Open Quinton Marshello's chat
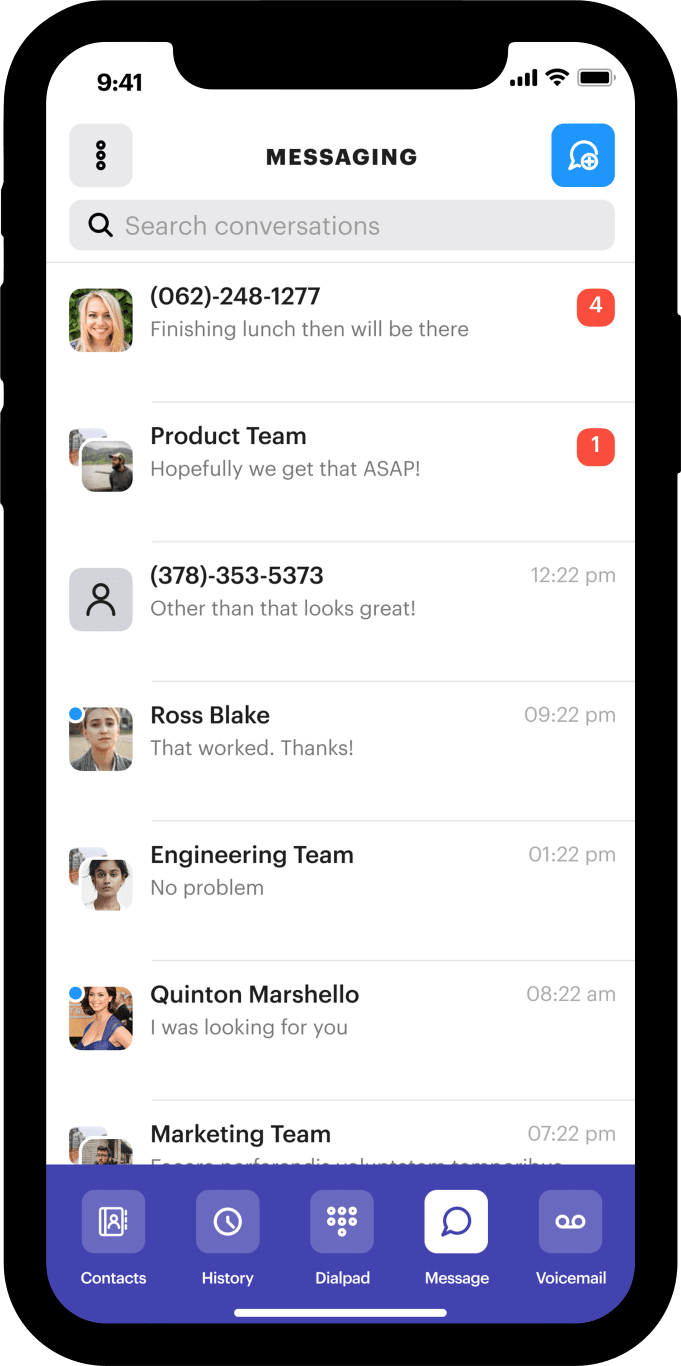681x1366 pixels. pyautogui.click(x=340, y=1018)
